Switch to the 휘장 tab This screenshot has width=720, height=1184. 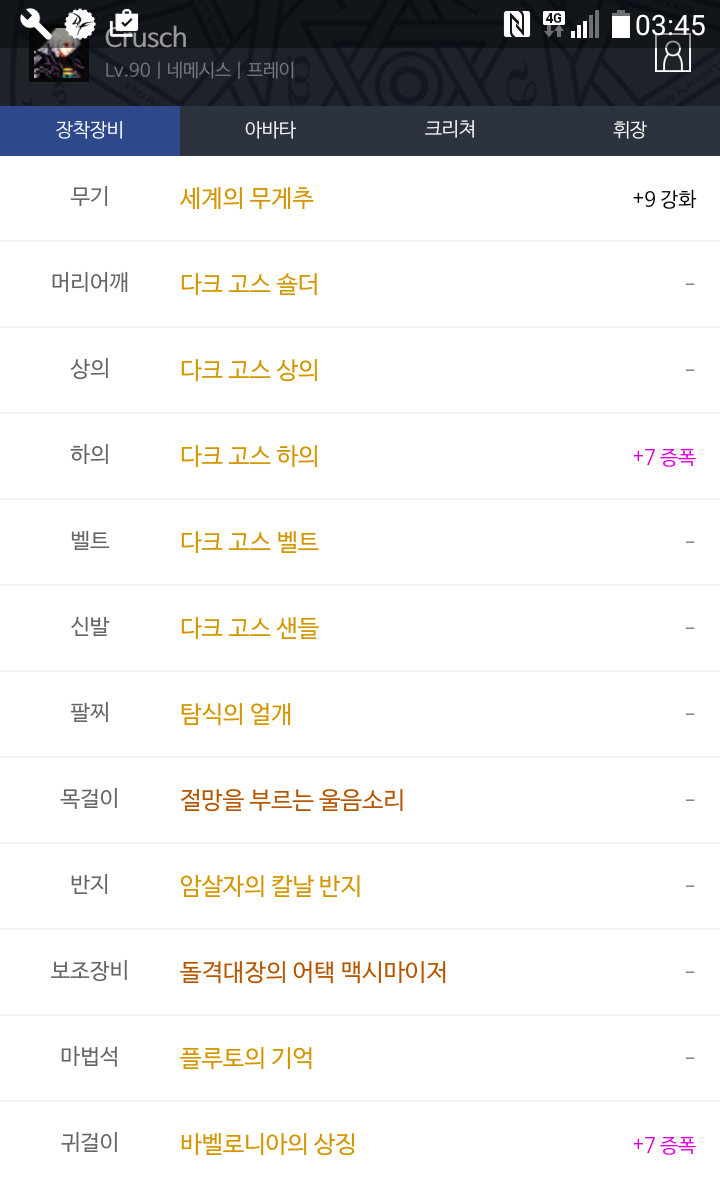point(629,130)
